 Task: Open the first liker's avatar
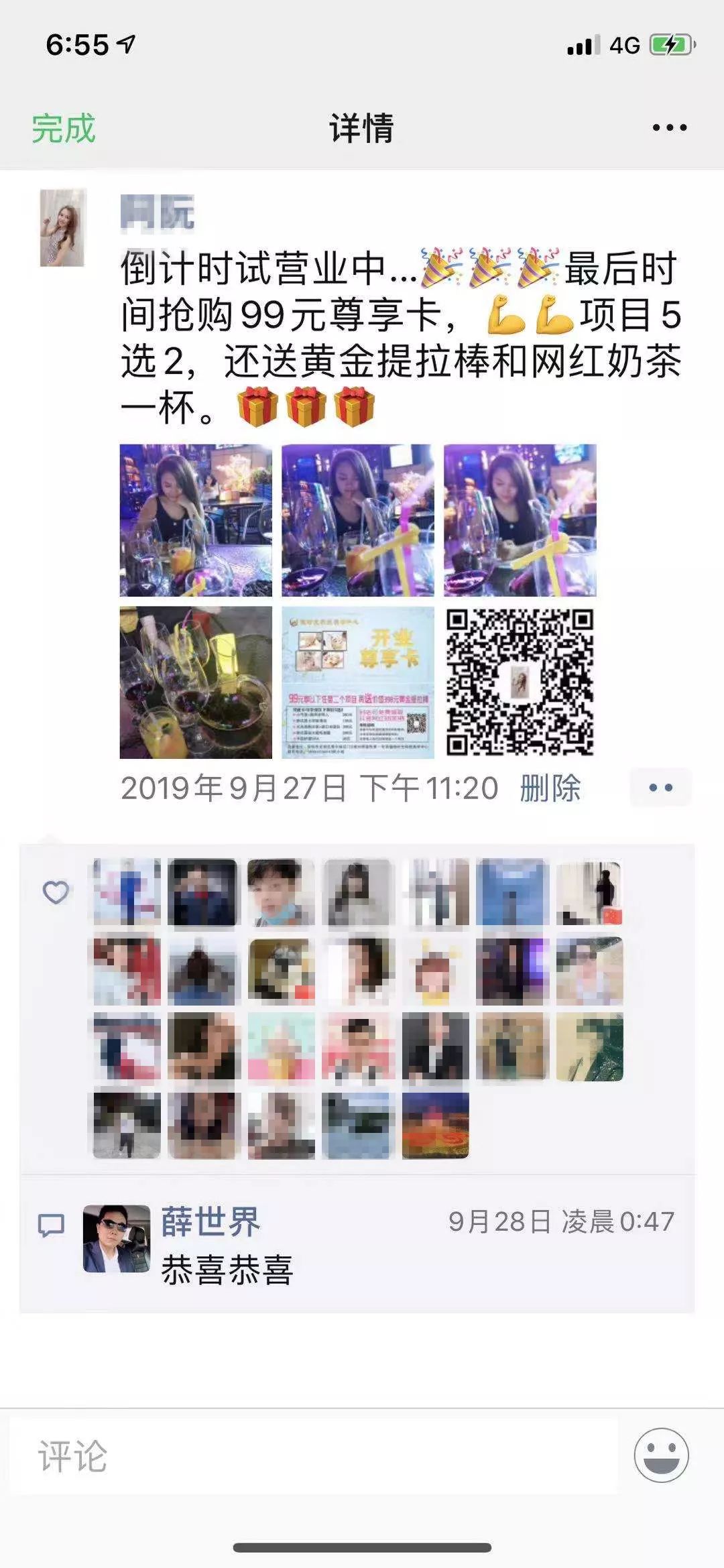(127, 892)
